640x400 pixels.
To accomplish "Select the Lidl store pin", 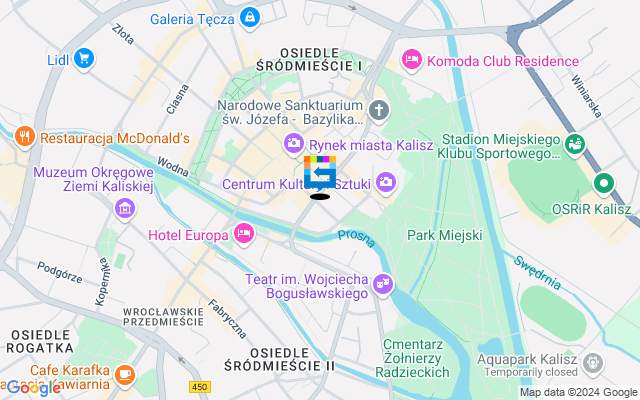I will (84, 59).
